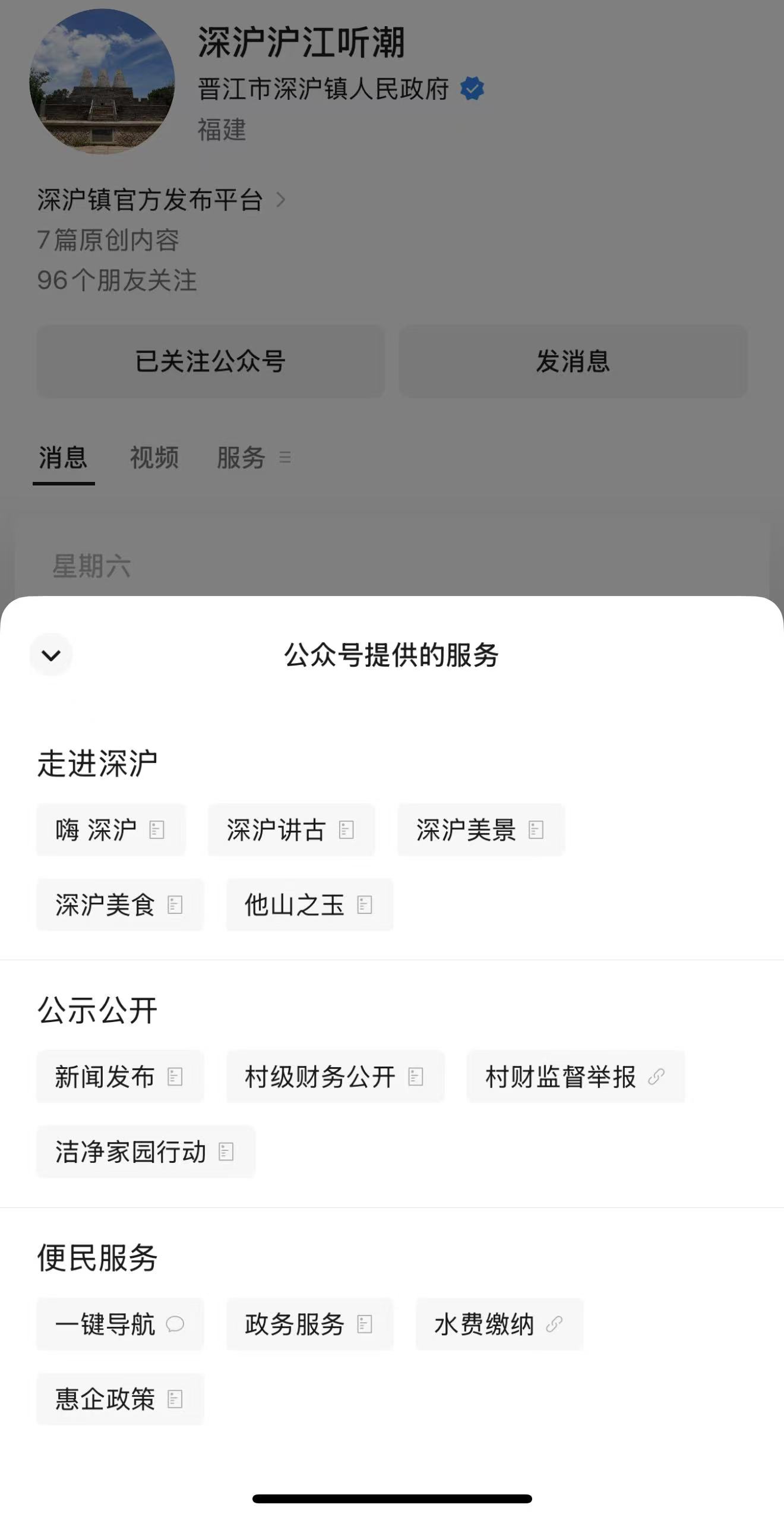Open 政务服务 chip

point(309,1324)
